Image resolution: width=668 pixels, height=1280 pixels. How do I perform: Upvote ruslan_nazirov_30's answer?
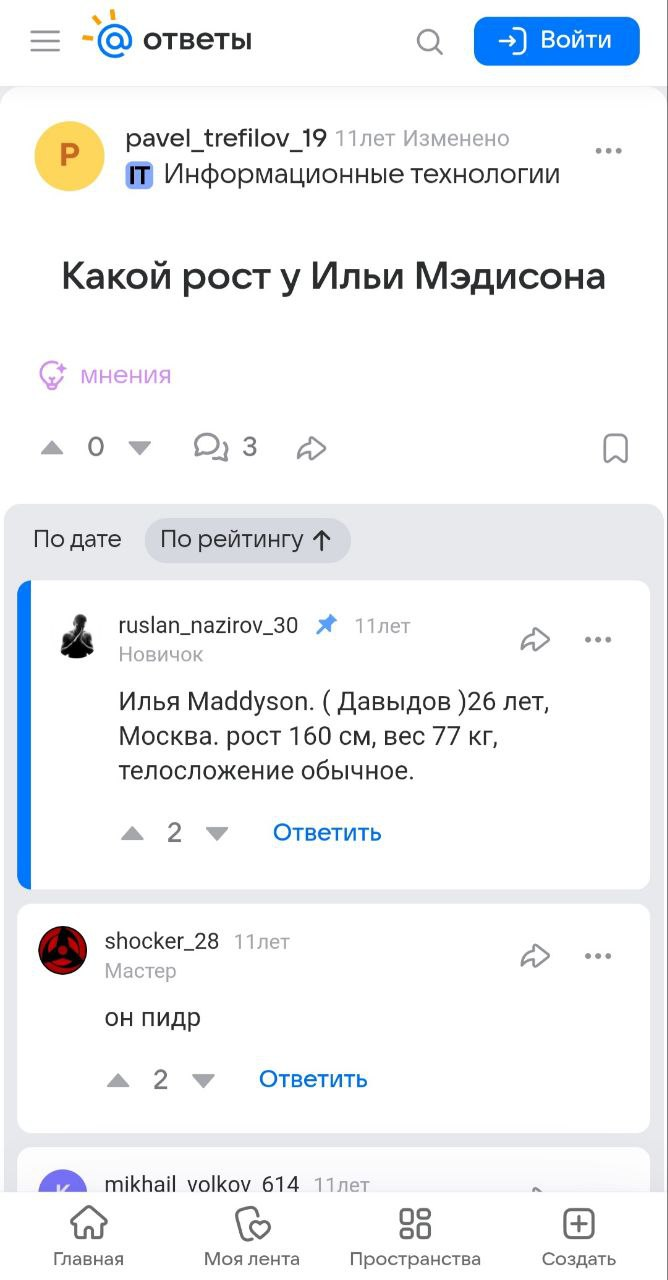point(132,833)
